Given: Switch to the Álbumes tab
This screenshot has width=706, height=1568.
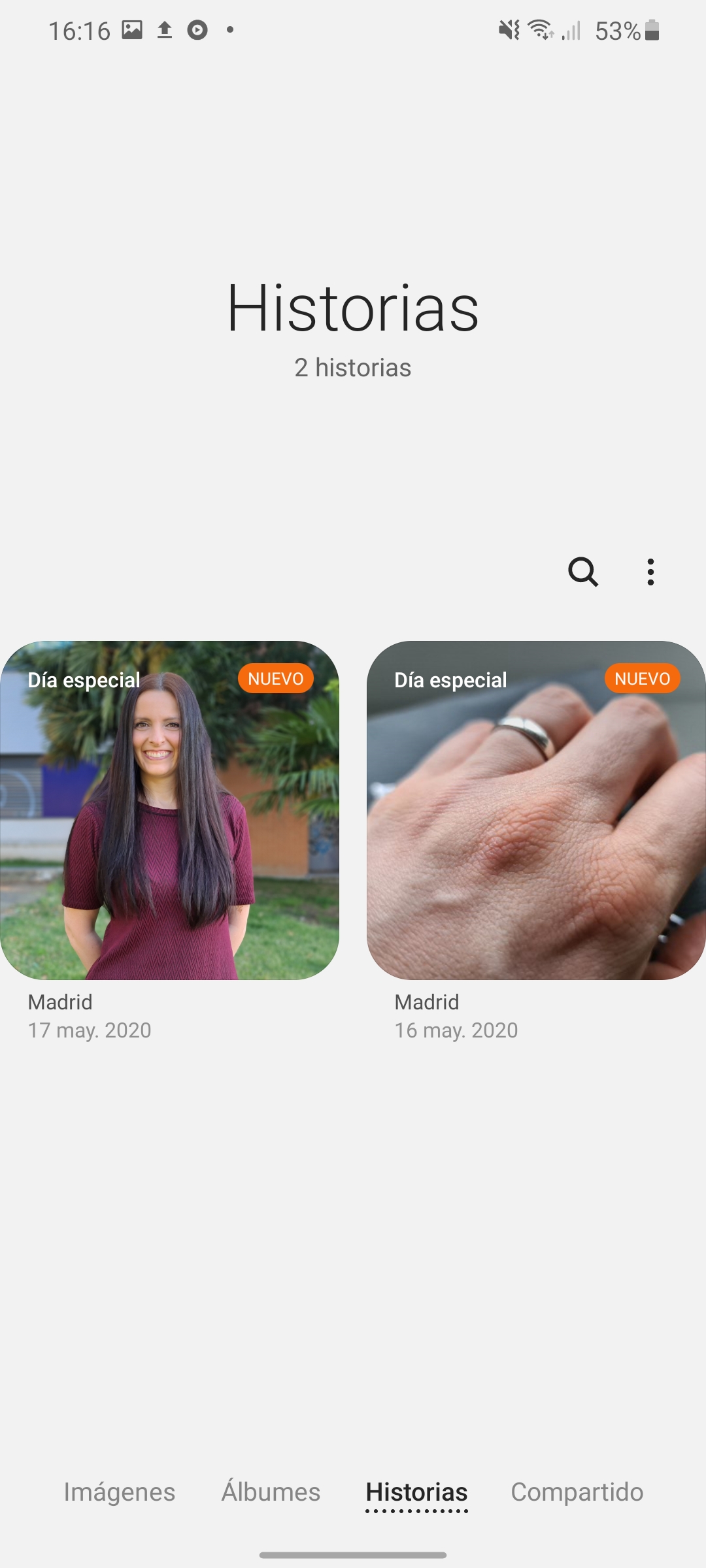Looking at the screenshot, I should (x=271, y=1492).
